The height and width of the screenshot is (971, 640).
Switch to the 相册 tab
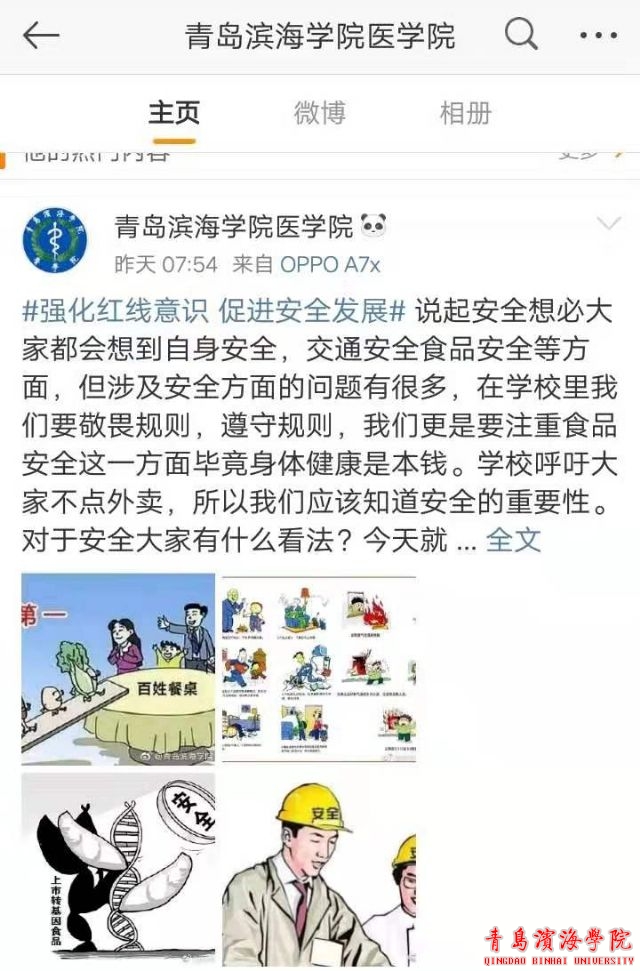coord(465,113)
